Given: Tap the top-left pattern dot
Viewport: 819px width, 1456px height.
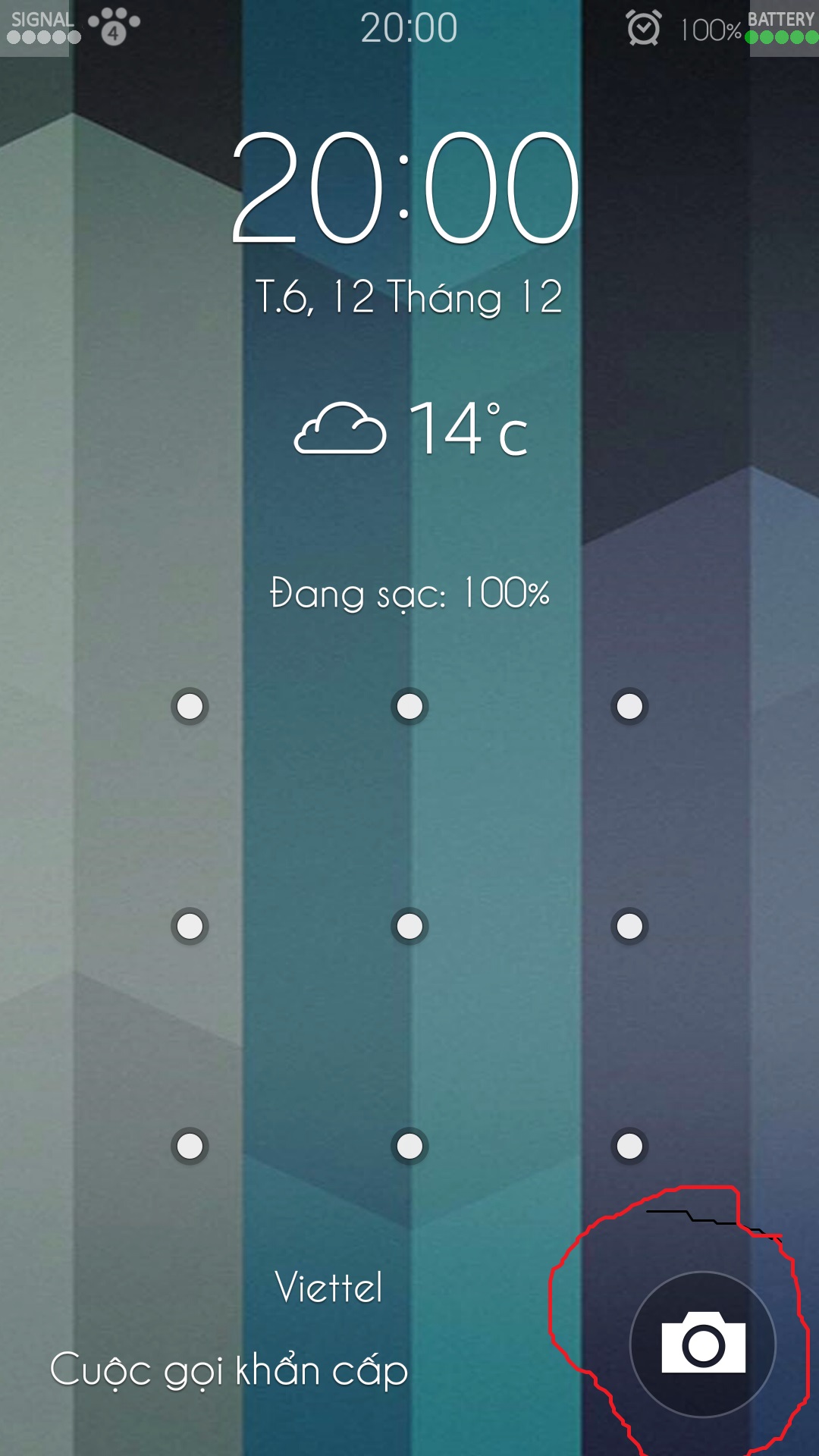Looking at the screenshot, I should click(190, 706).
